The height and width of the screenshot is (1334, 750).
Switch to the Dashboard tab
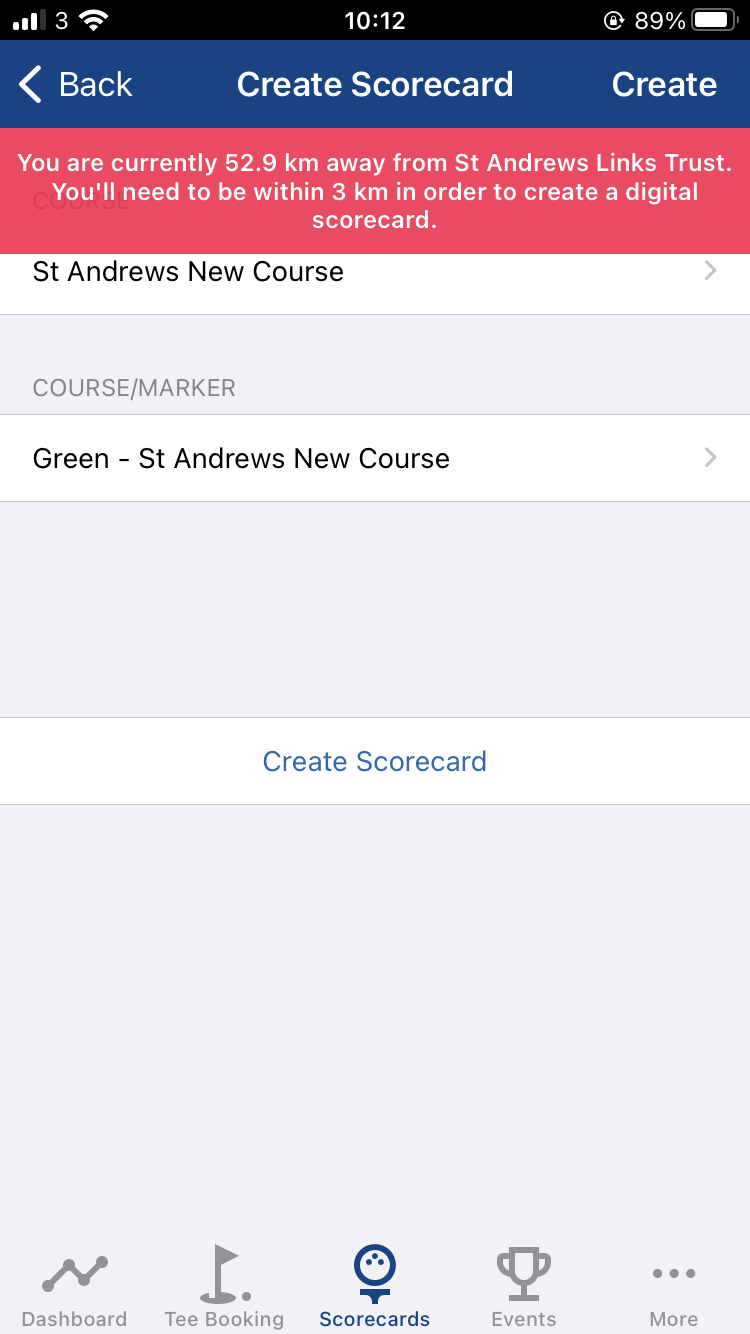coord(75,1288)
